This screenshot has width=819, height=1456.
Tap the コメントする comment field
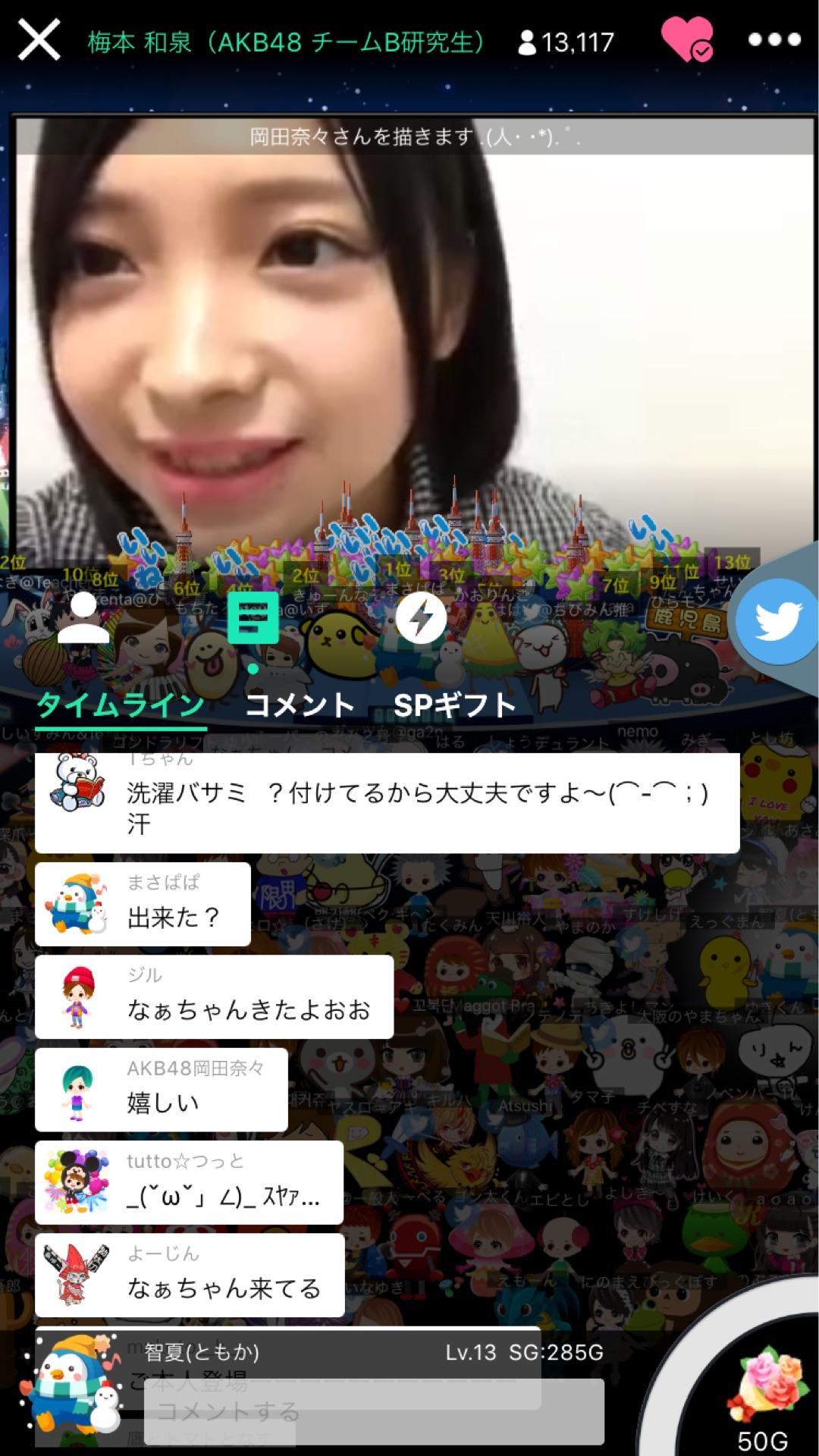coord(375,1411)
